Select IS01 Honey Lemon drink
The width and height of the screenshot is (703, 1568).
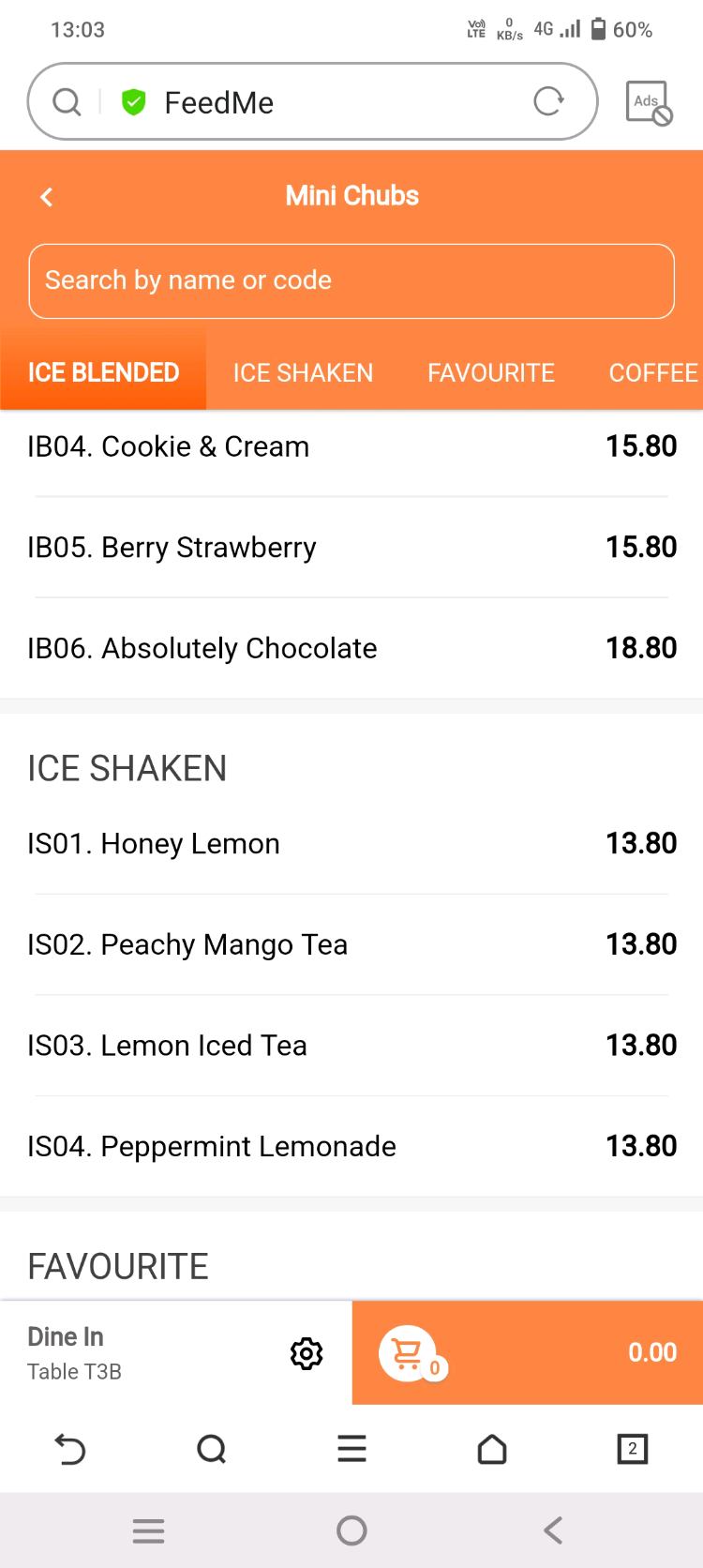point(351,843)
